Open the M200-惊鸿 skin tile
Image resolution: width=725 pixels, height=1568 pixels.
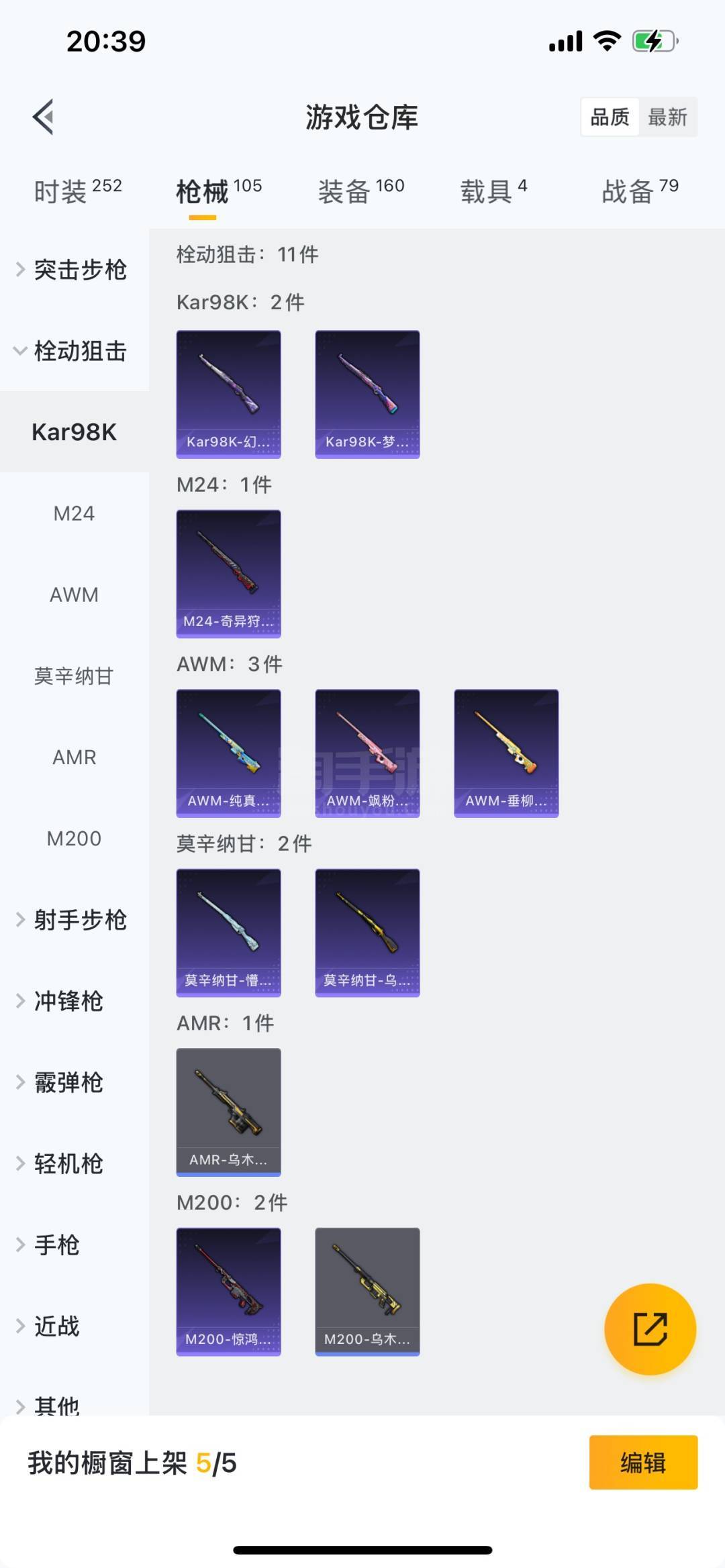pos(228,1292)
